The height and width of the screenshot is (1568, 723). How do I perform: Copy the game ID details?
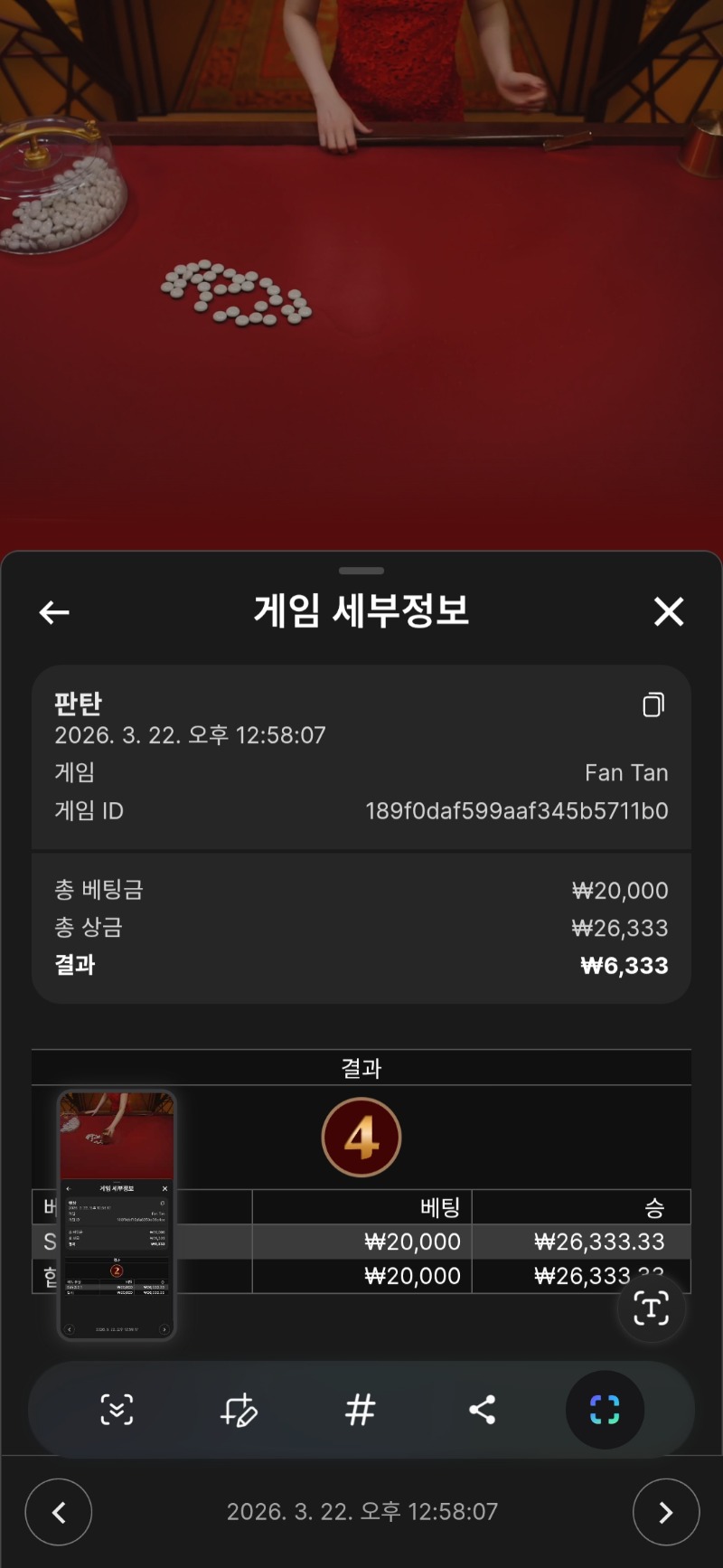click(x=653, y=704)
